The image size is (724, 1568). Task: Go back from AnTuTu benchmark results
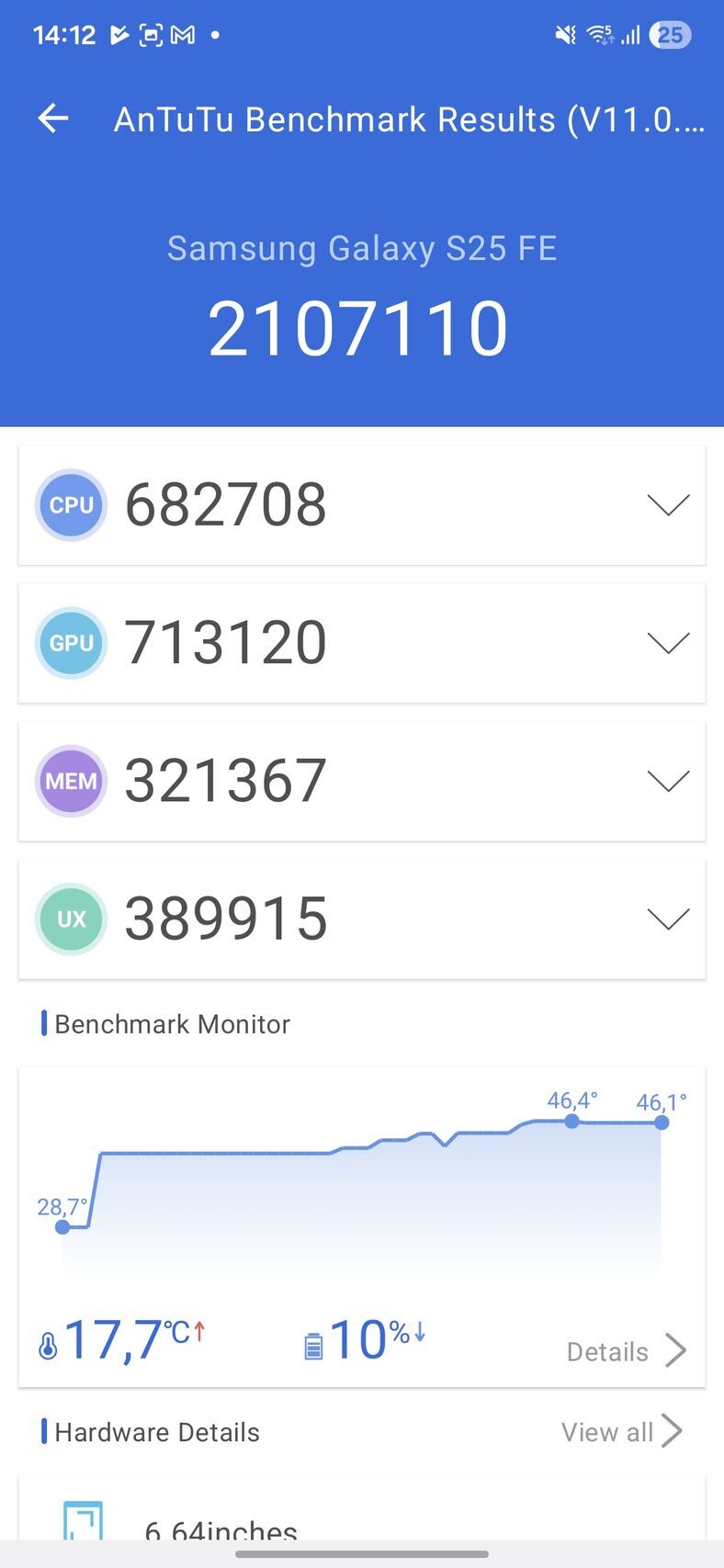pyautogui.click(x=53, y=118)
